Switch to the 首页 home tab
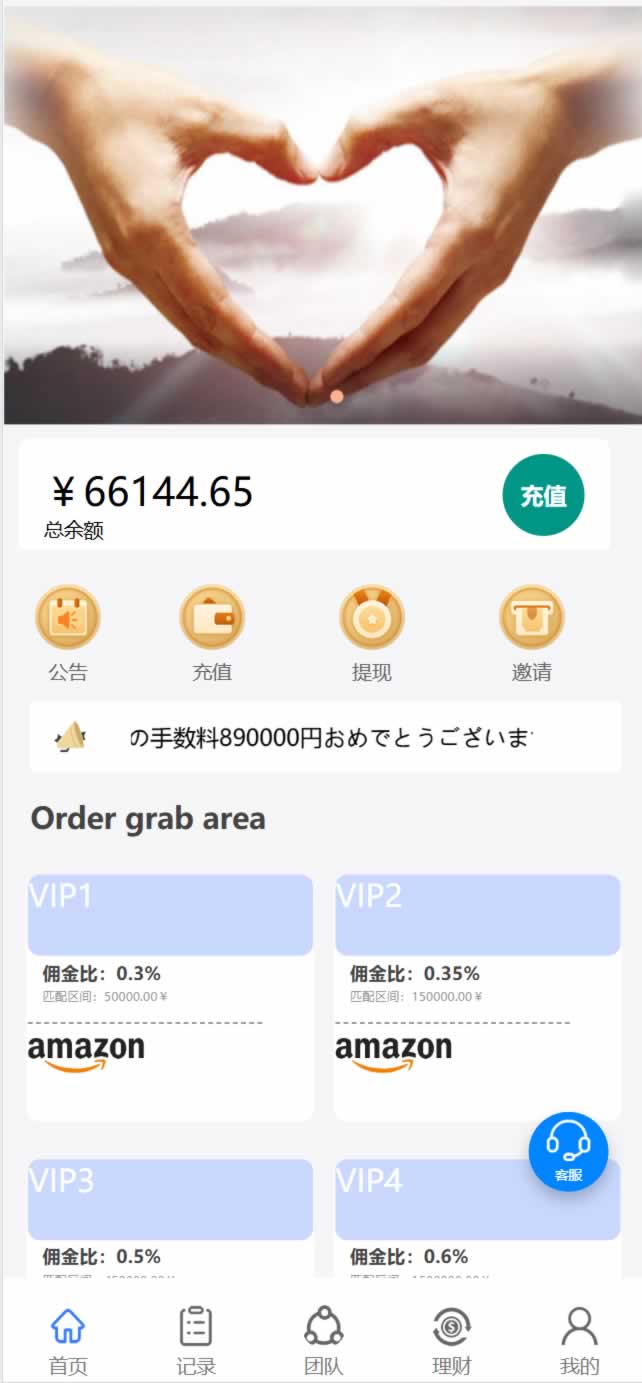Image resolution: width=642 pixels, height=1383 pixels. pos(68,1340)
